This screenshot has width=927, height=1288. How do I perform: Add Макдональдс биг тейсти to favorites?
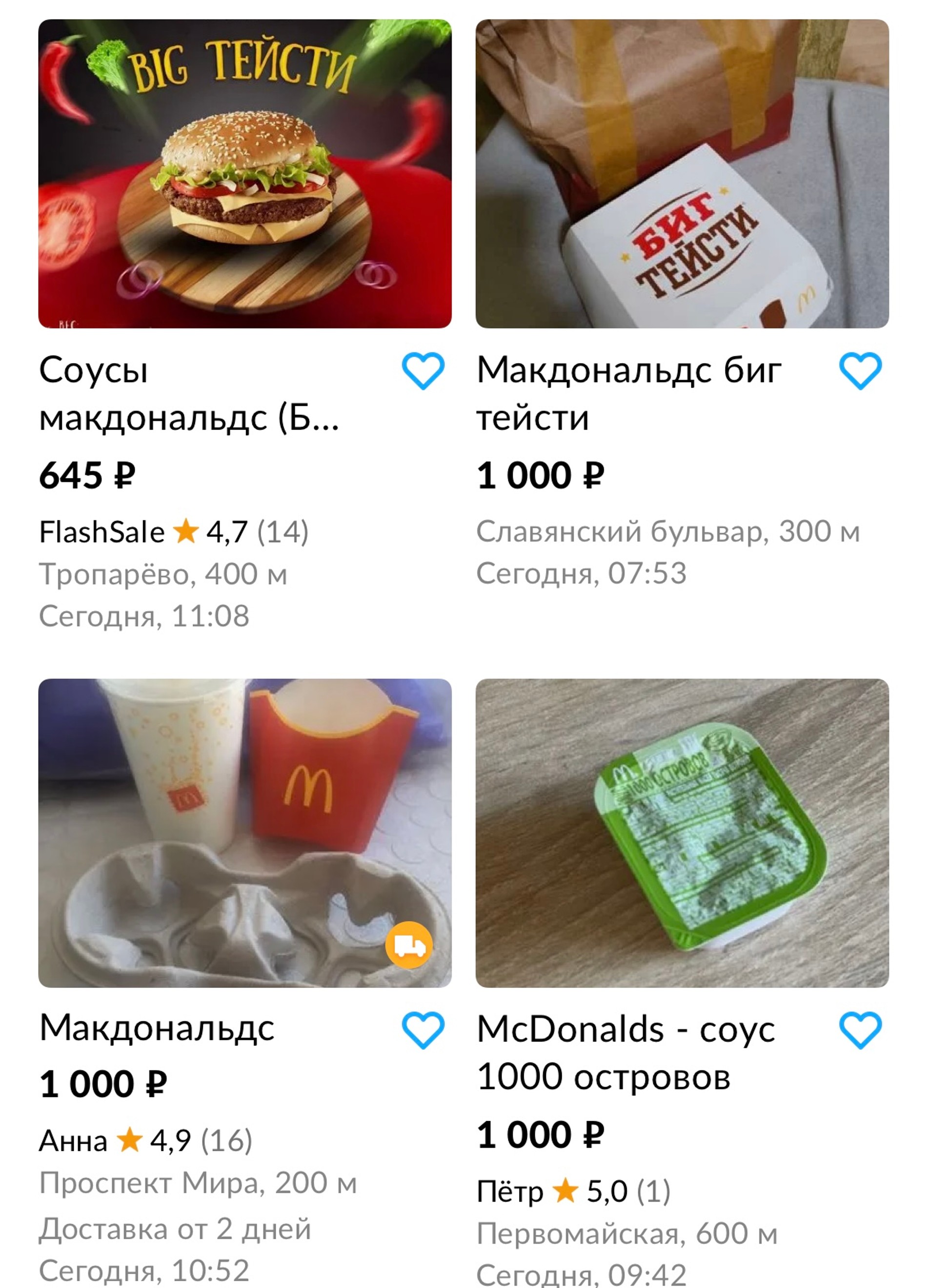(x=860, y=371)
